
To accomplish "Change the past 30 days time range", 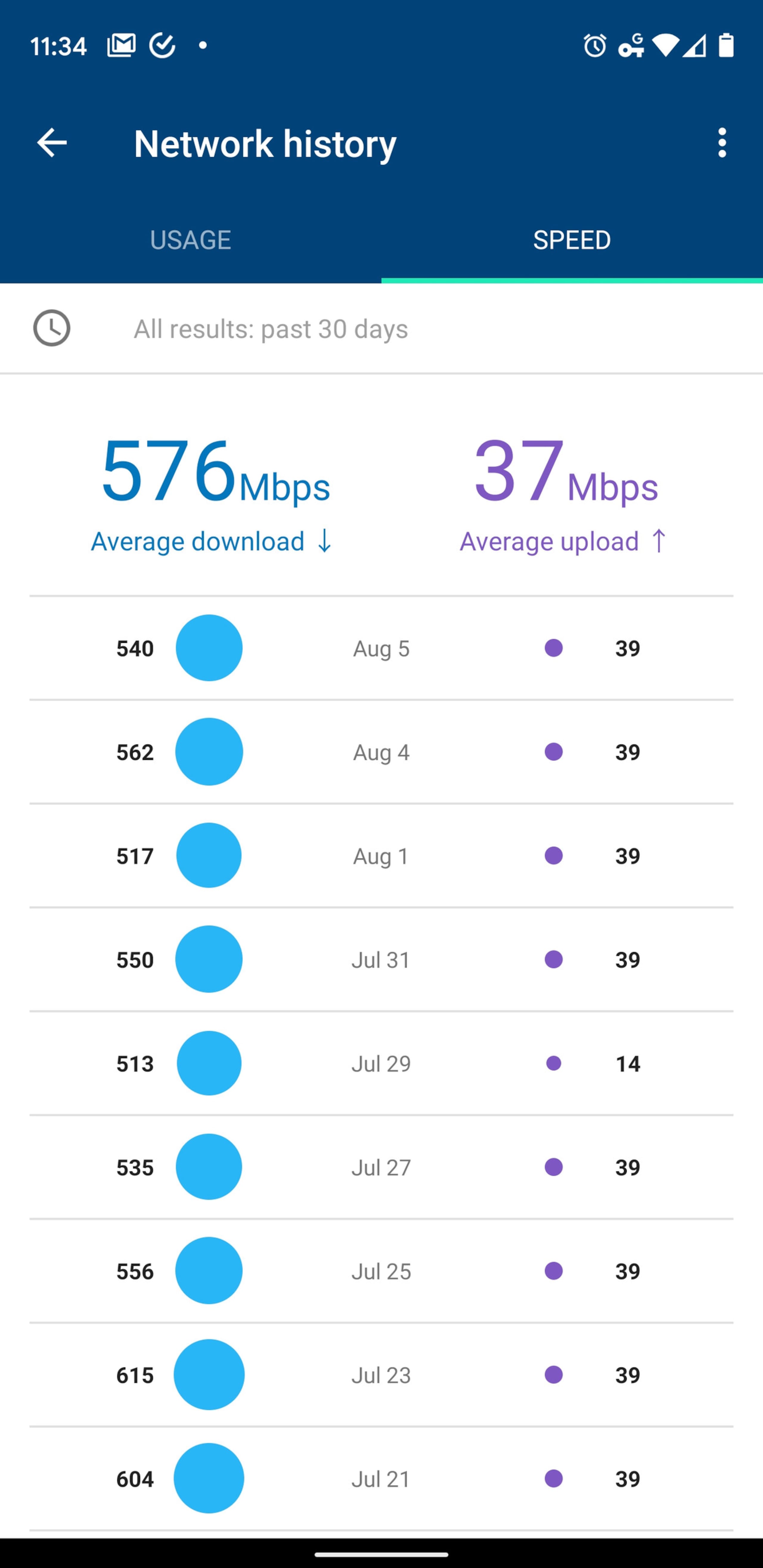I will 381,329.
